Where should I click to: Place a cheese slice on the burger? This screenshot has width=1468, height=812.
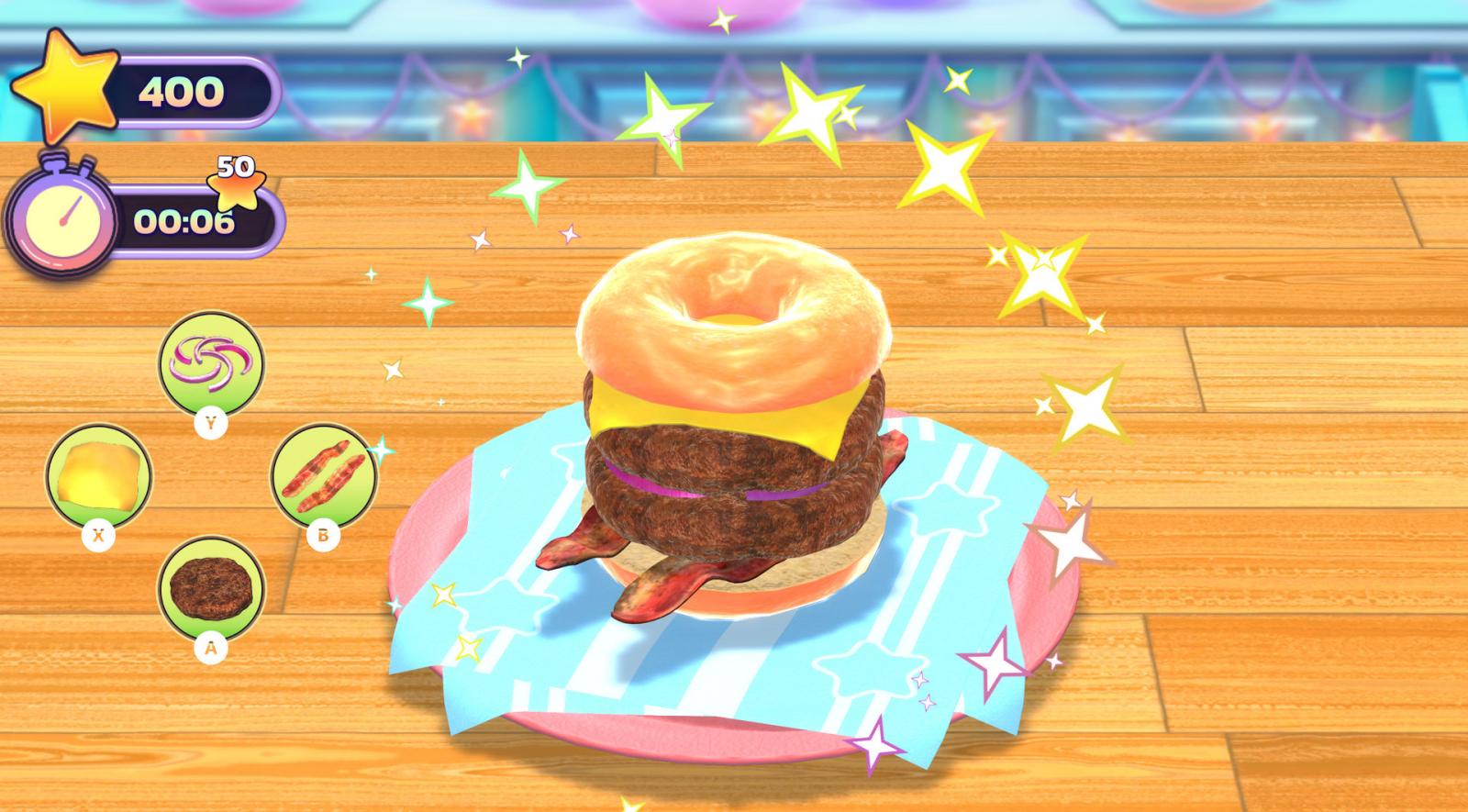coord(98,474)
